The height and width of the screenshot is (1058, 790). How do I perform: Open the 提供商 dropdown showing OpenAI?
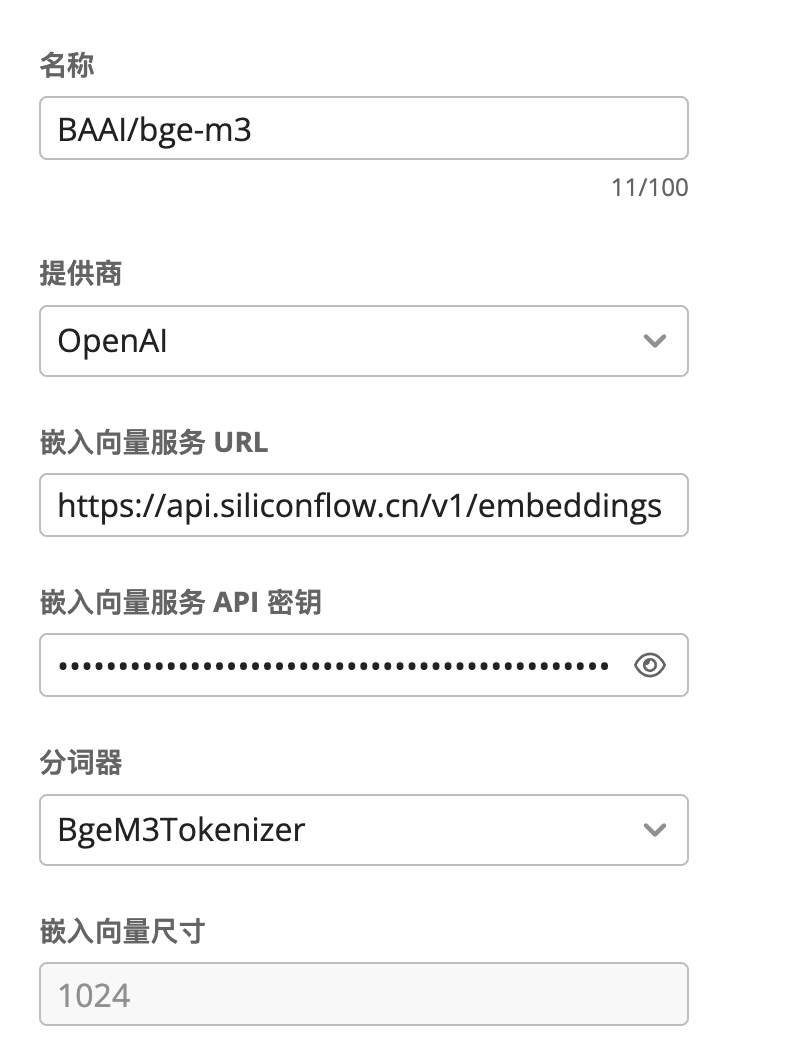click(x=363, y=341)
